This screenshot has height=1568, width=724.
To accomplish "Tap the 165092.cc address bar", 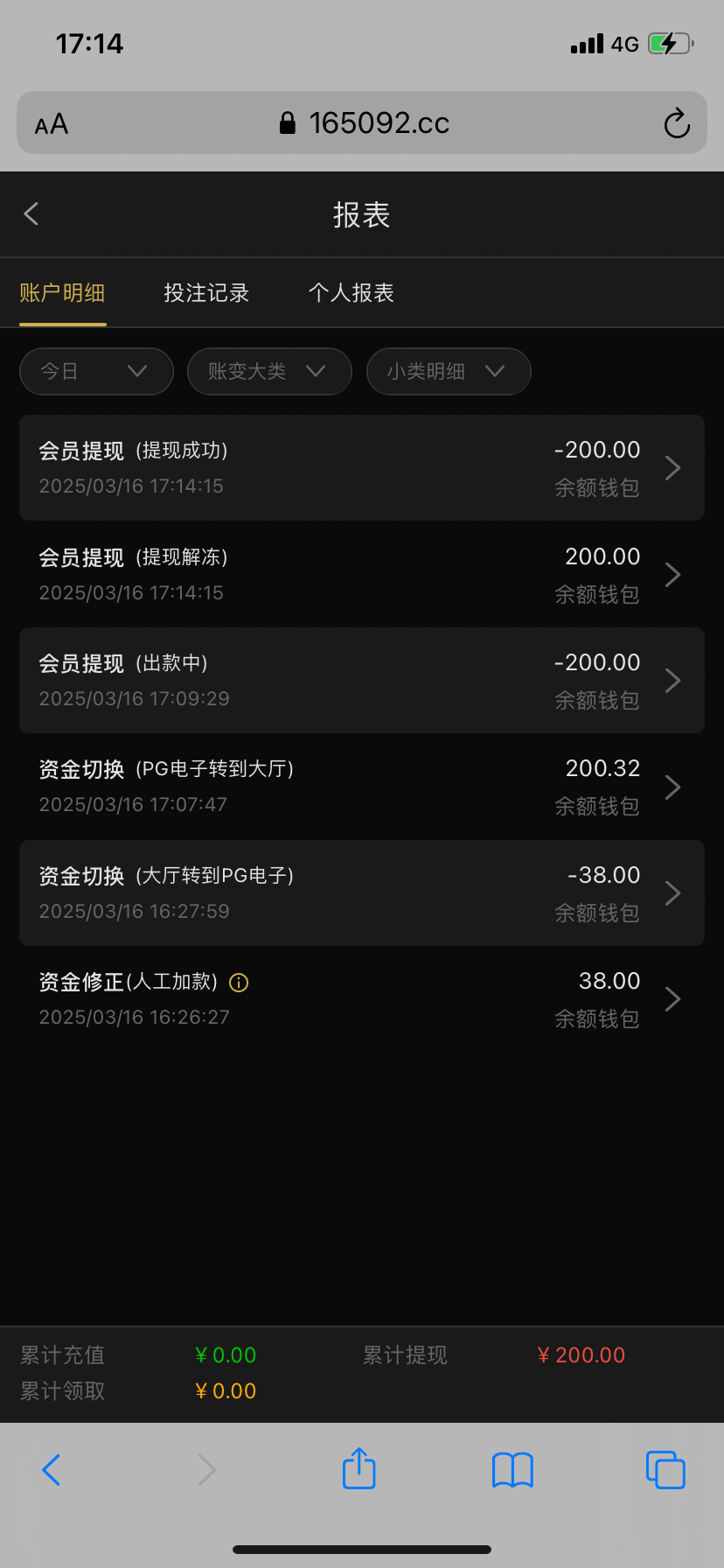I will pos(363,123).
